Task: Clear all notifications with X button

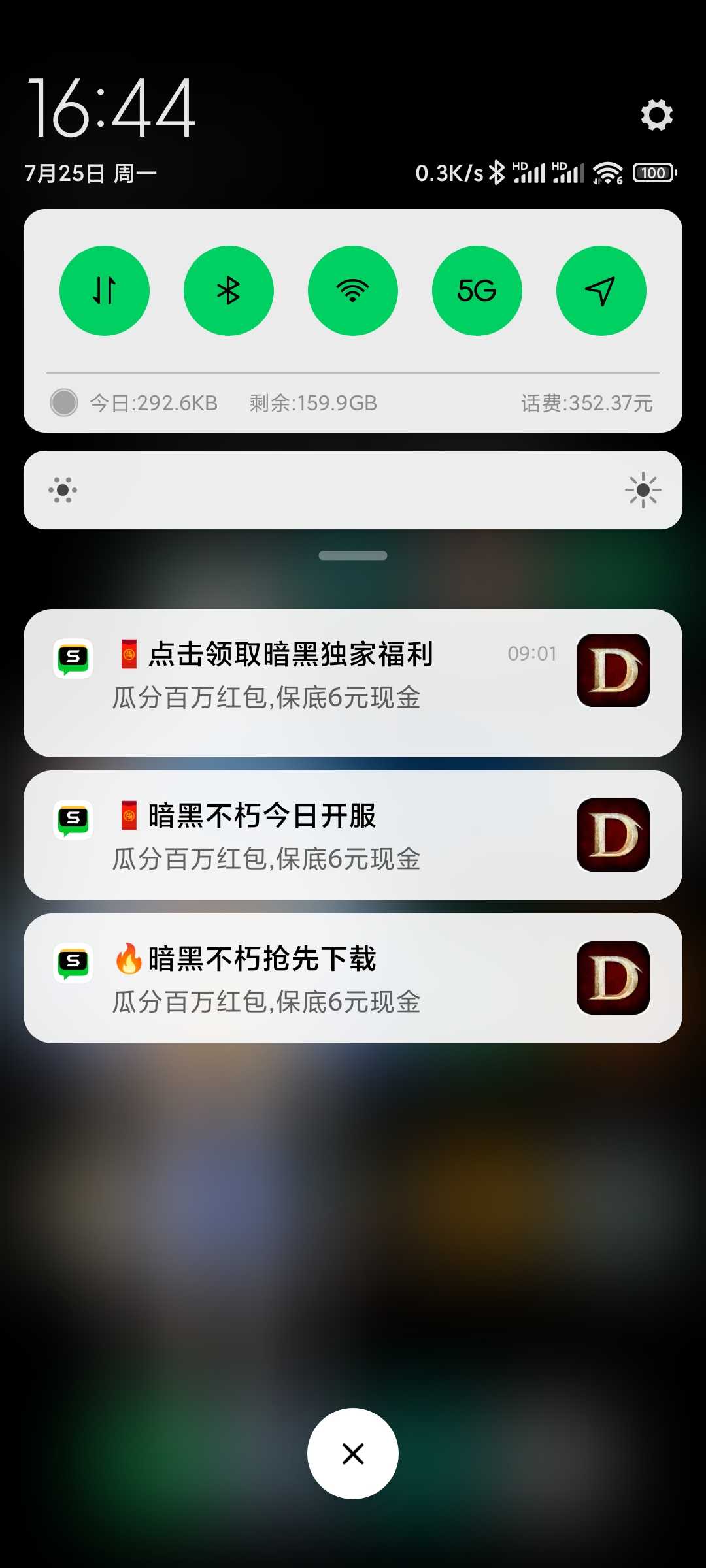Action: click(353, 1454)
